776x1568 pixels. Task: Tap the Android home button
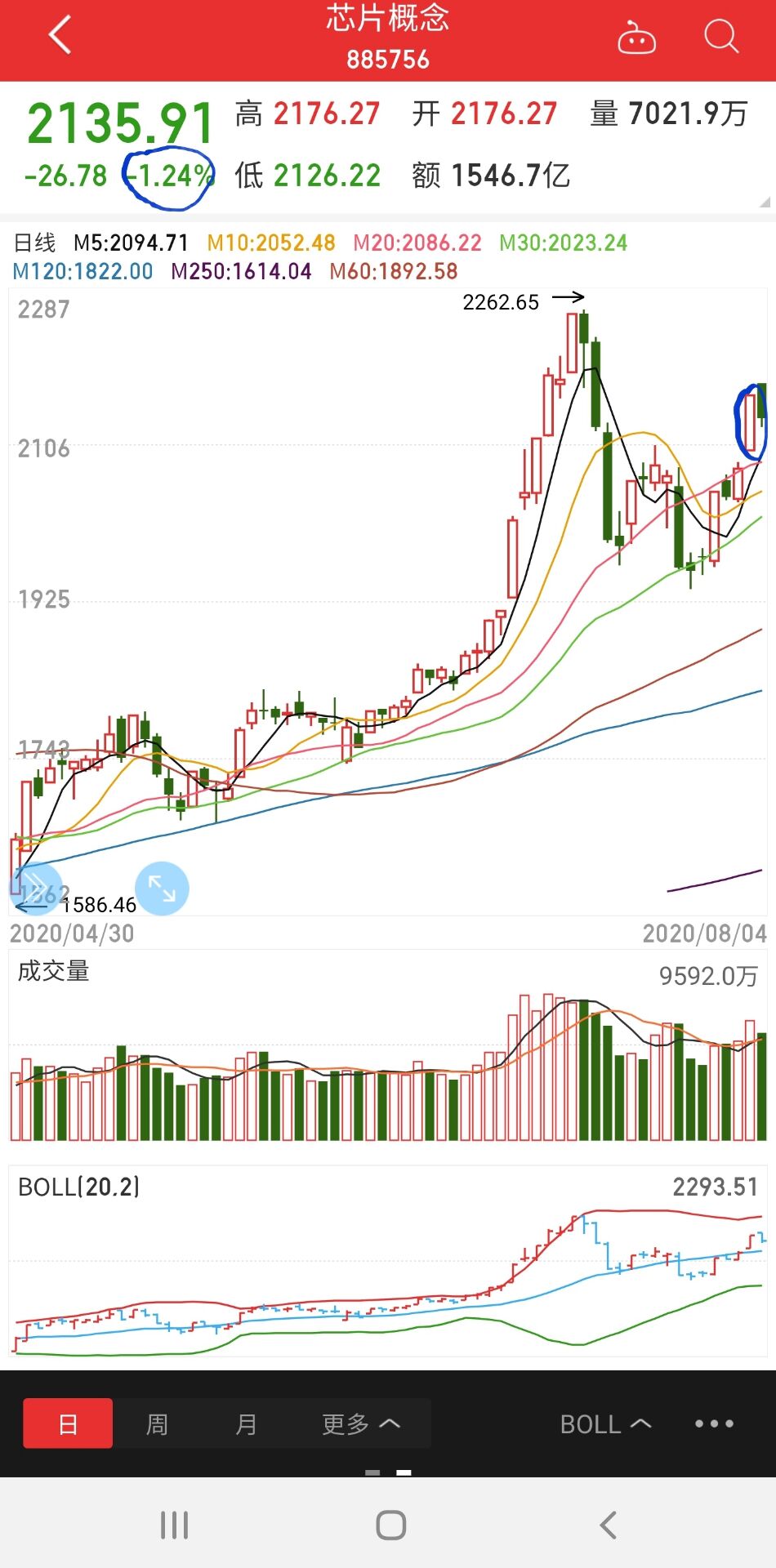tap(388, 1521)
